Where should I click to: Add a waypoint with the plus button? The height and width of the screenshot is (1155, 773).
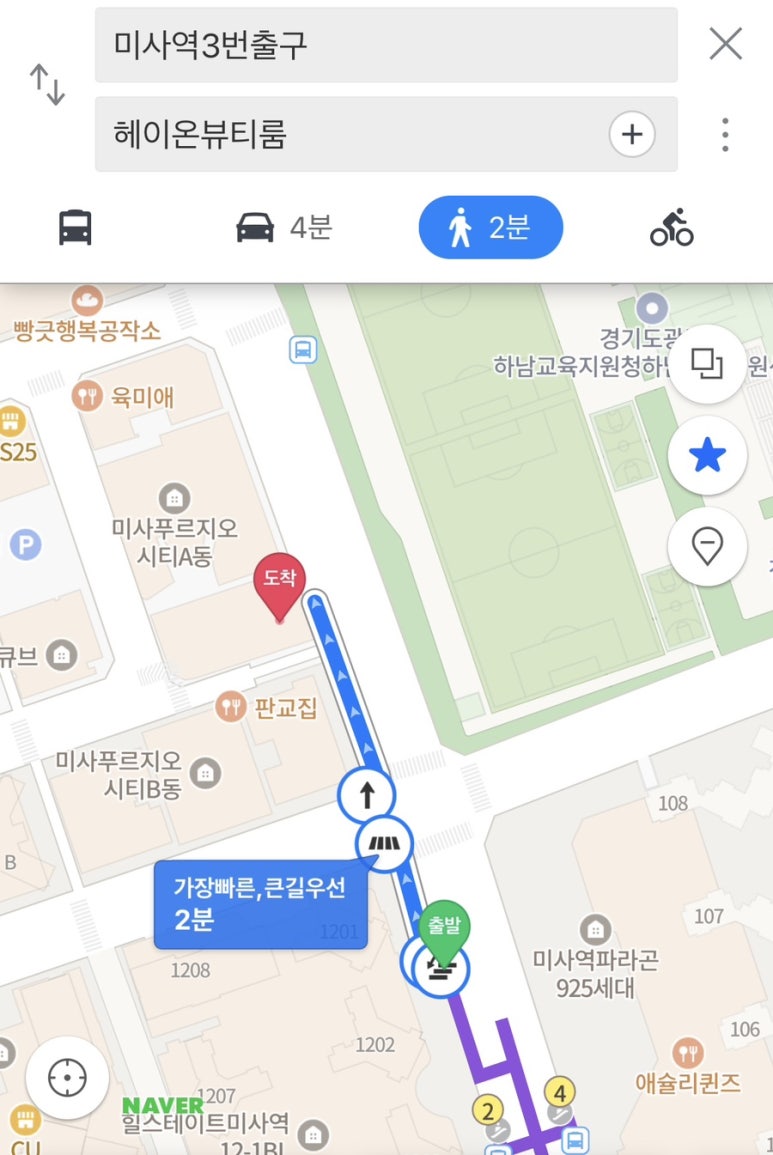coord(632,134)
